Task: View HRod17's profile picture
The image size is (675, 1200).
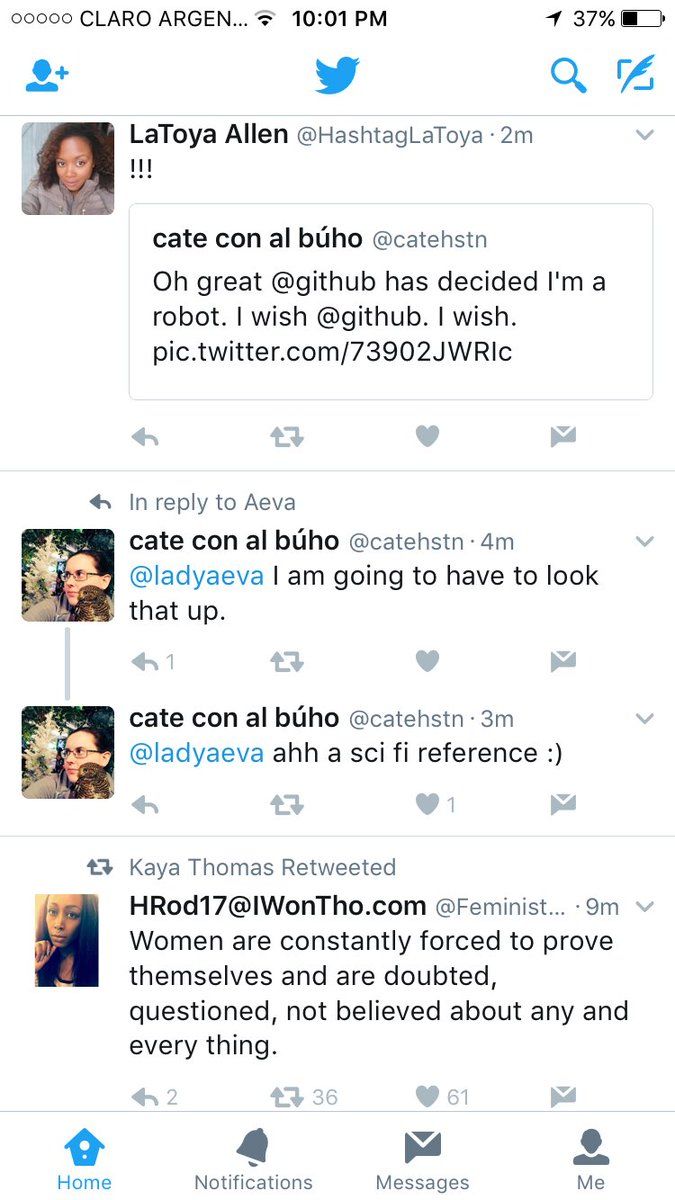Action: coord(67,940)
